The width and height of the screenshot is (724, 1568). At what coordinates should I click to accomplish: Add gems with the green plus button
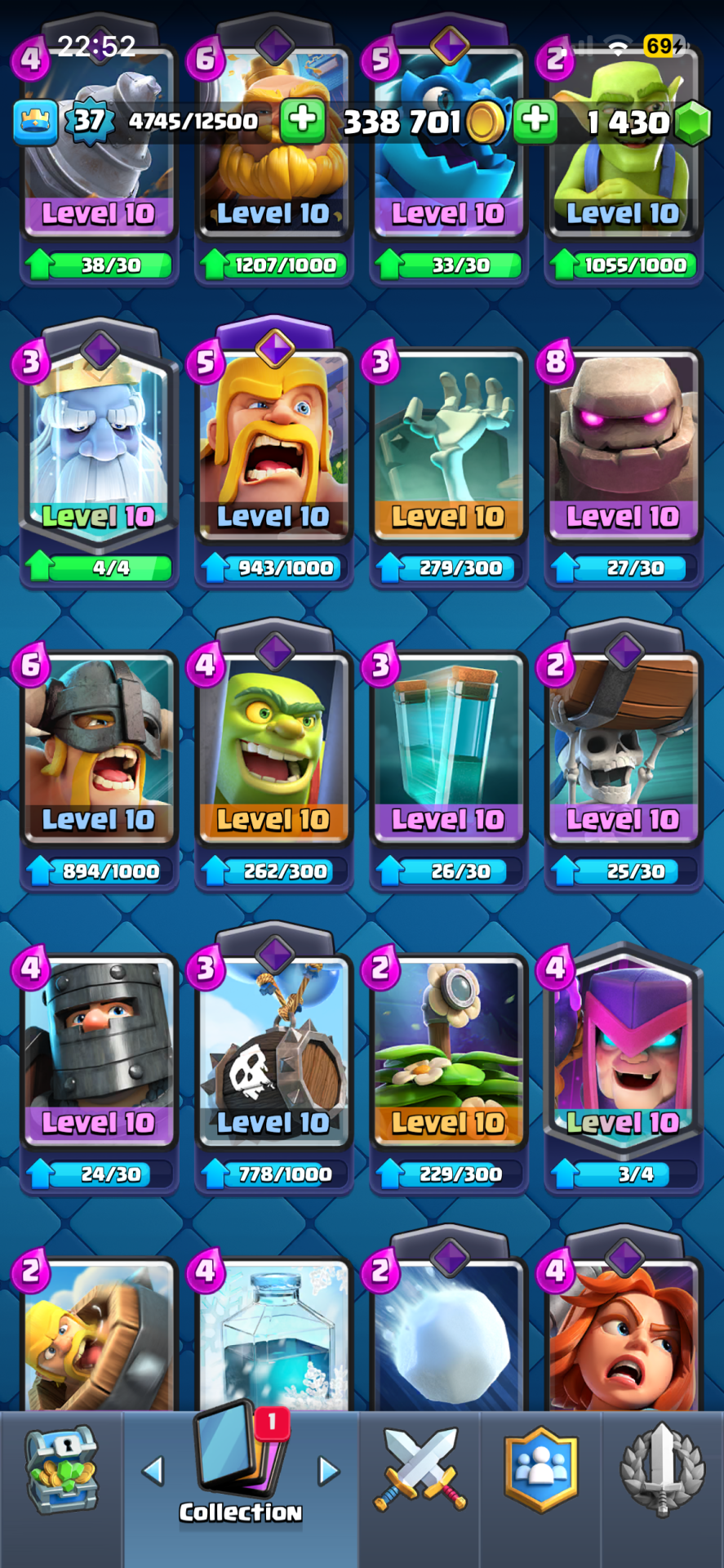tap(535, 121)
